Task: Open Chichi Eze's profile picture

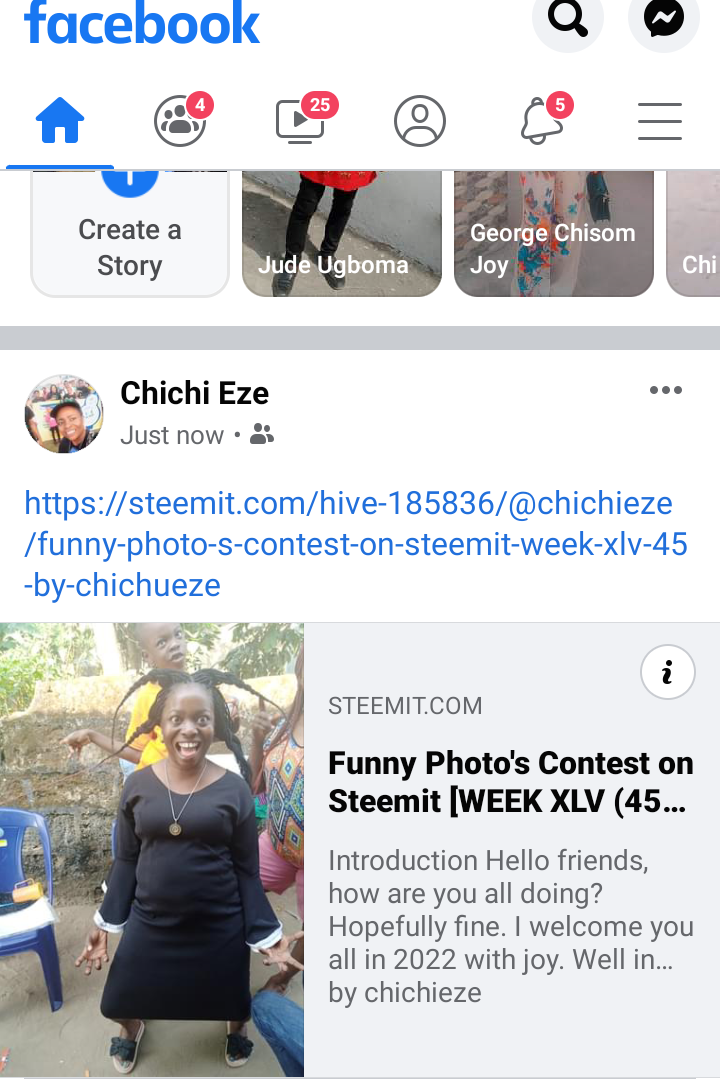Action: (64, 414)
